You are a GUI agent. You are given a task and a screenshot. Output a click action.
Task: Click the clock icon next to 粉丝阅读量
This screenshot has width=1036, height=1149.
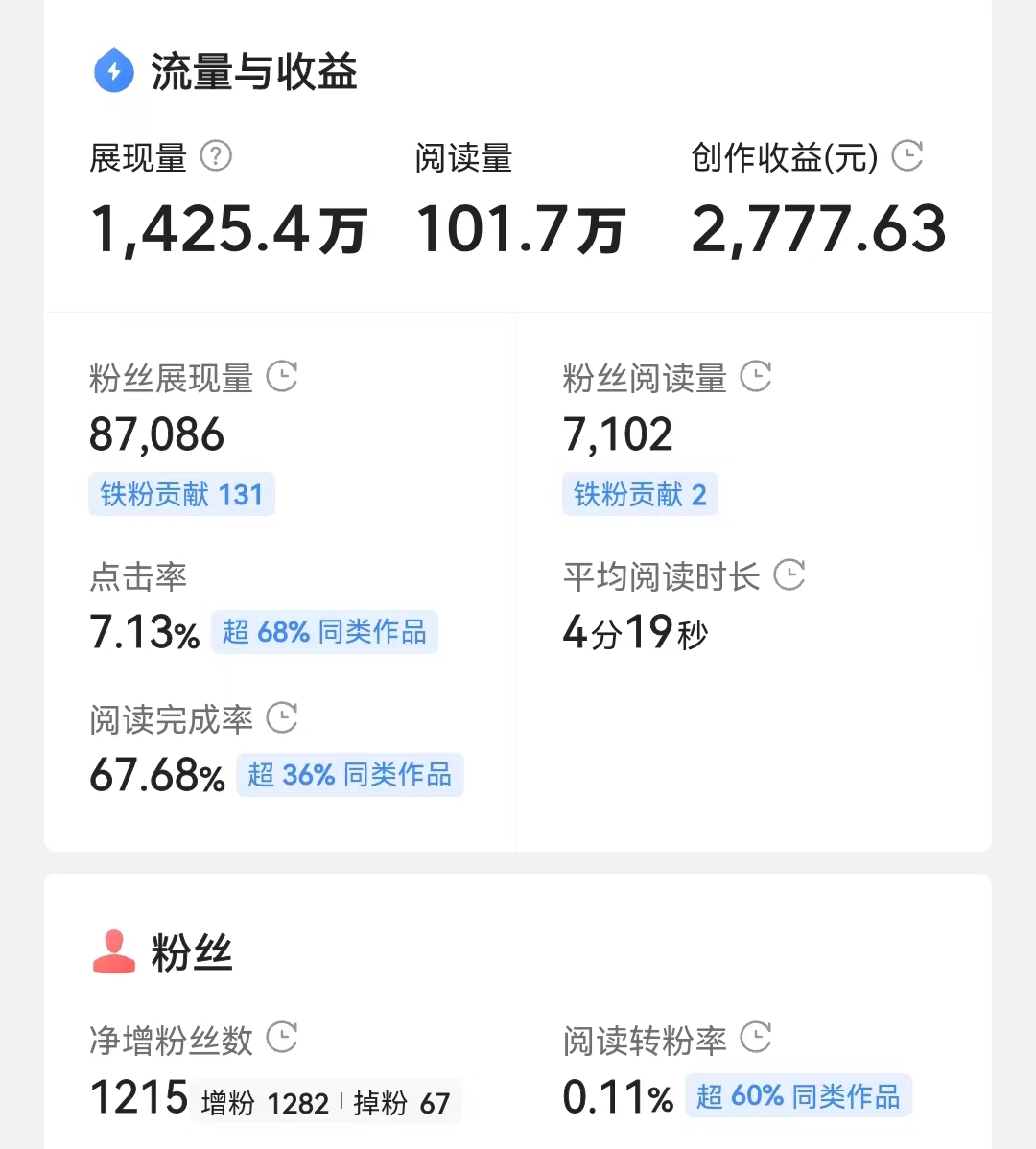pyautogui.click(x=757, y=378)
